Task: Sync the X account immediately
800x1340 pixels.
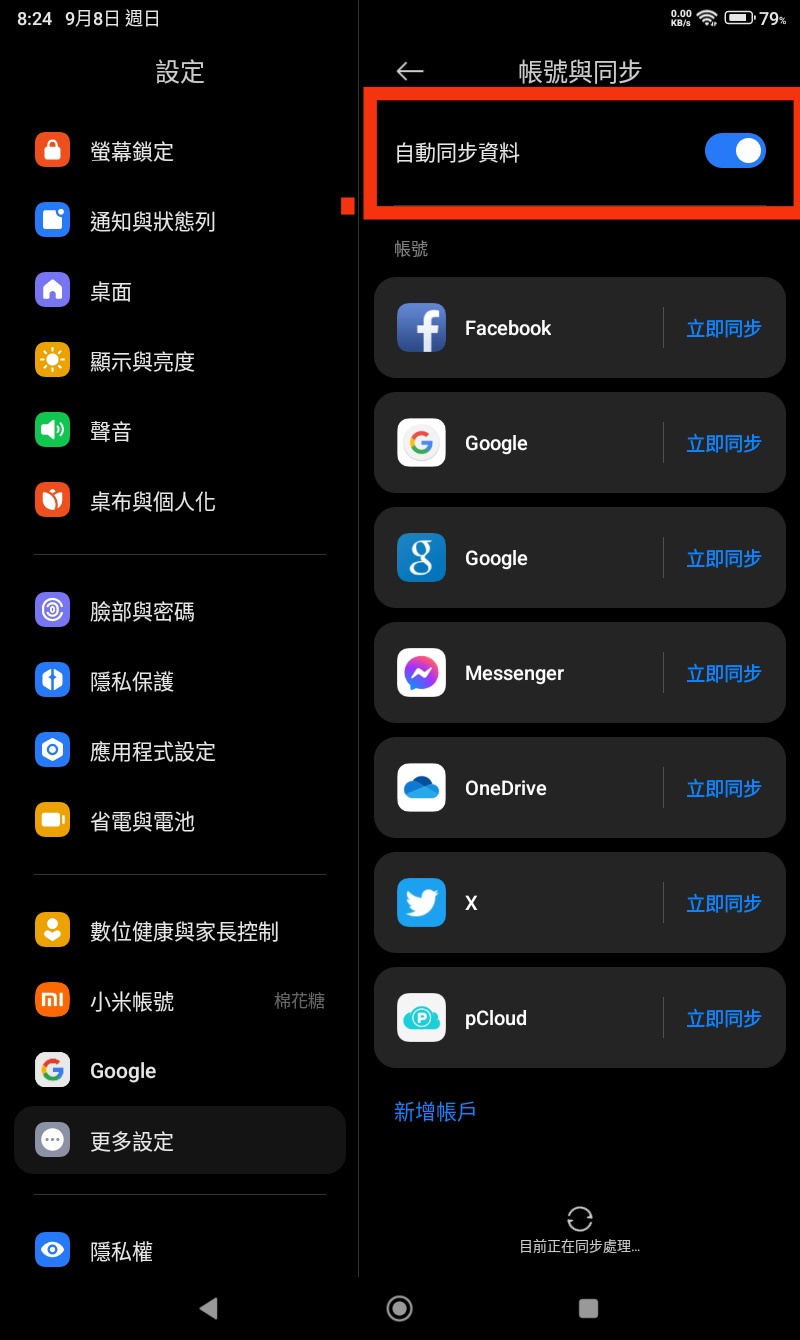Action: click(x=724, y=903)
